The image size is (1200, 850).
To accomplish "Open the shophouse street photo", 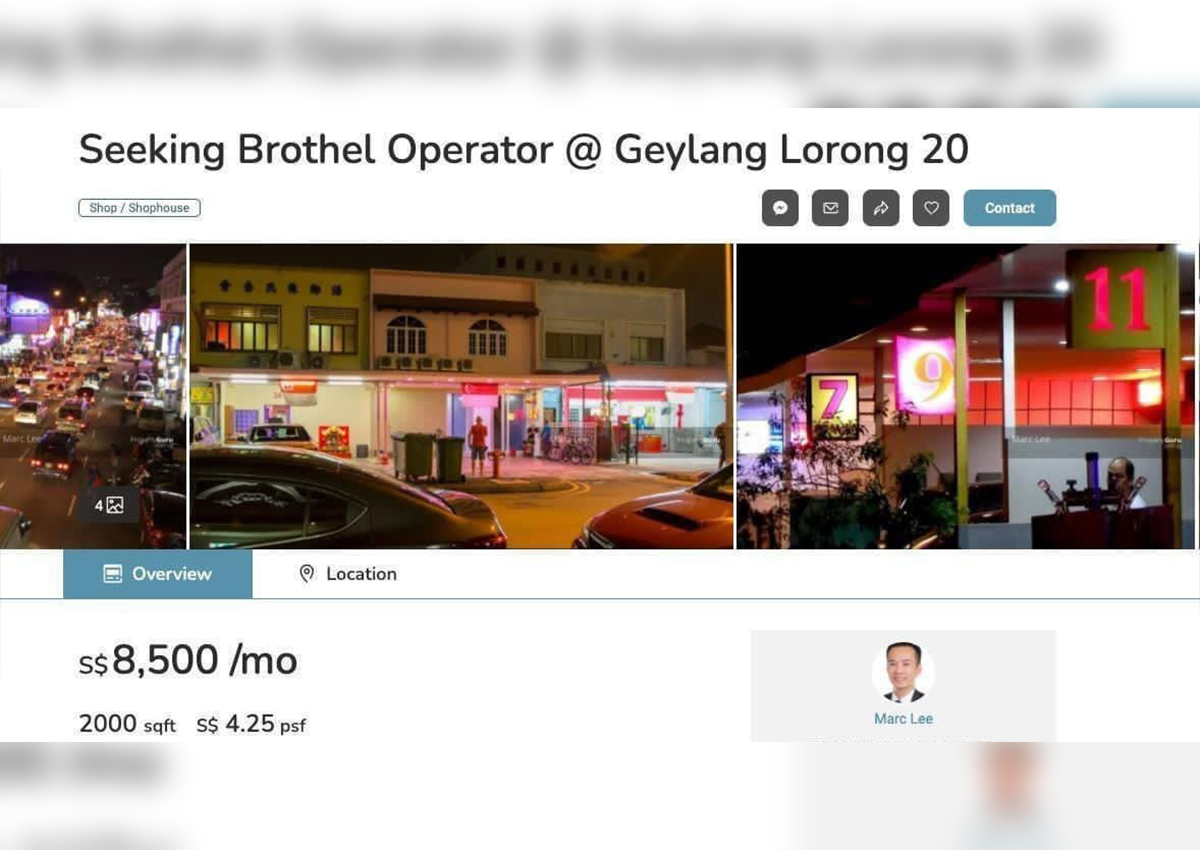I will [x=460, y=396].
